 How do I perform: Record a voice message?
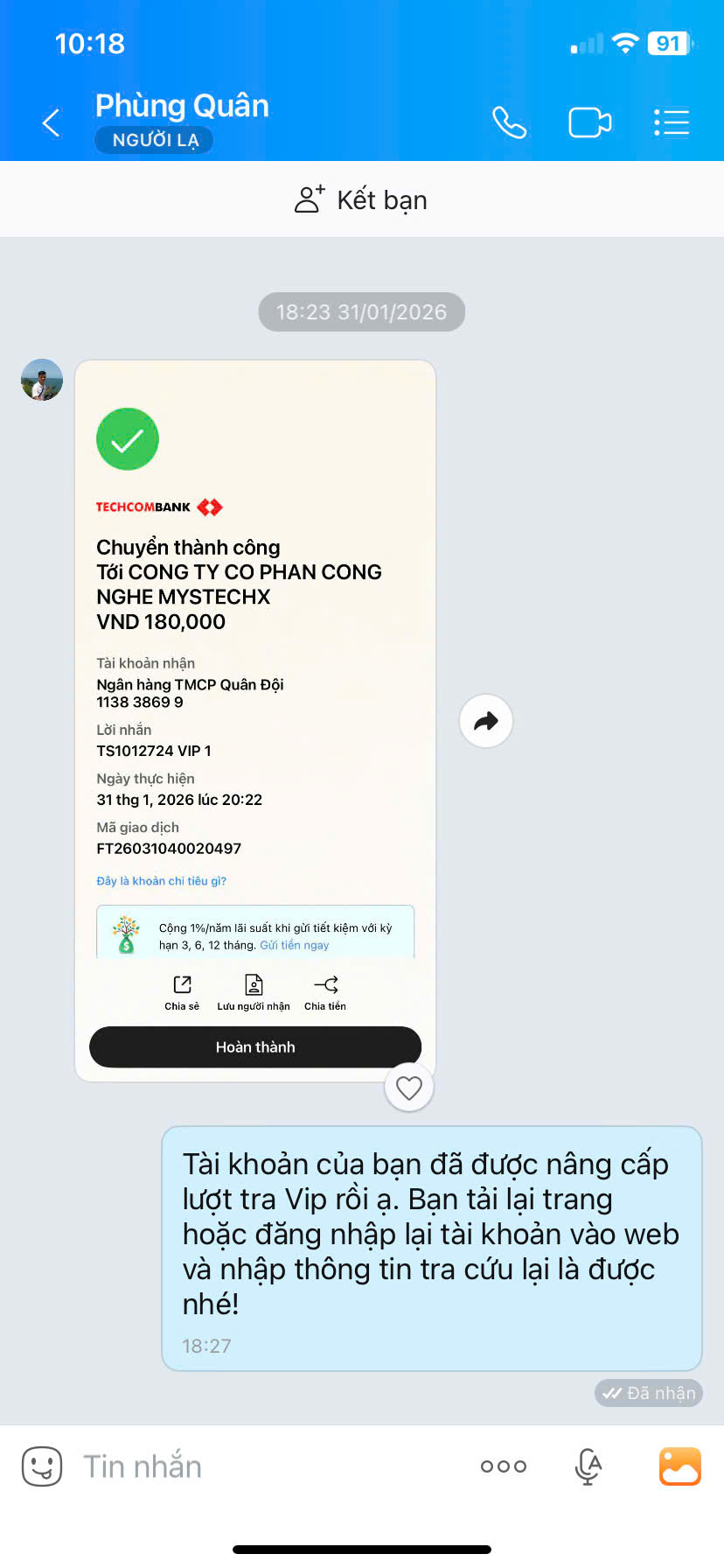pos(588,1466)
